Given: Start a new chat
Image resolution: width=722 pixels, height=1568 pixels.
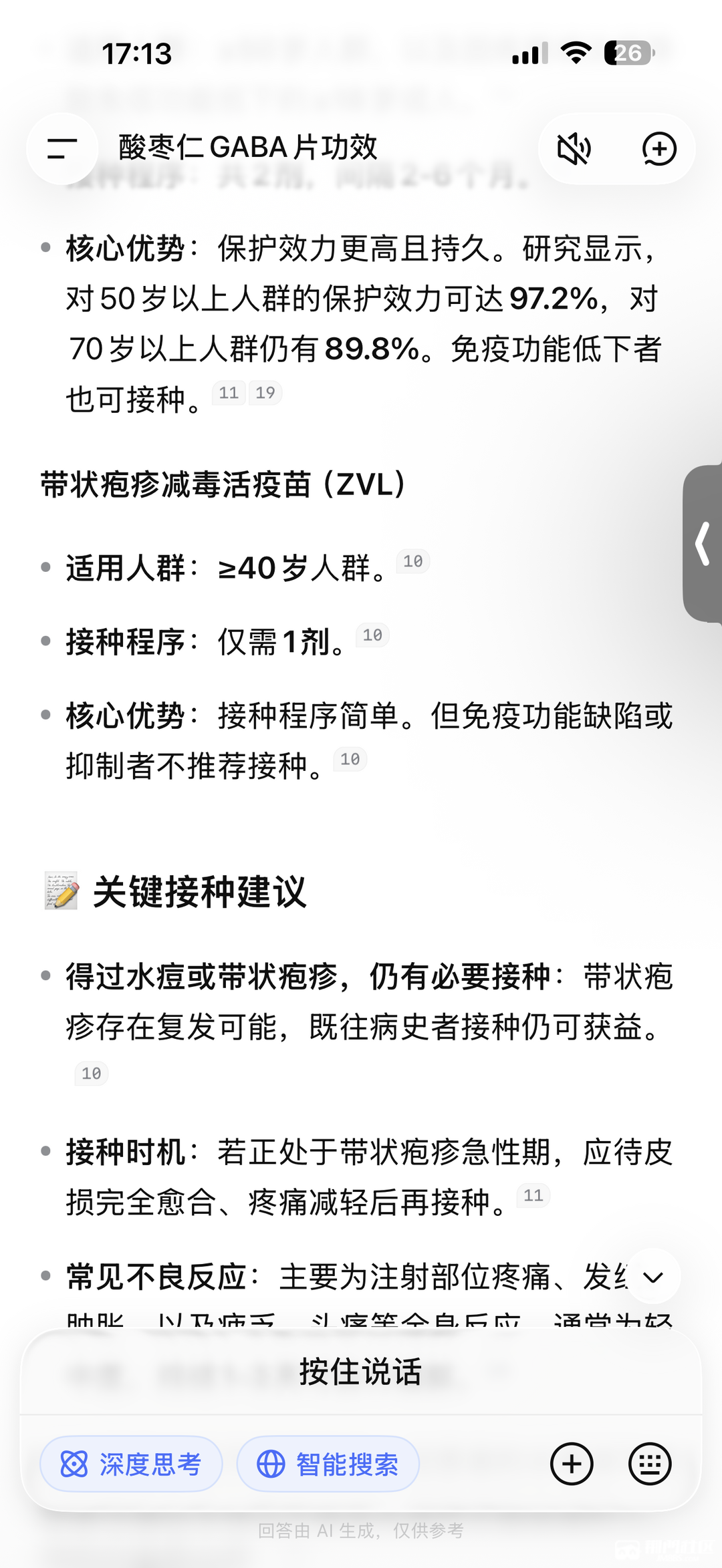Looking at the screenshot, I should tap(659, 148).
